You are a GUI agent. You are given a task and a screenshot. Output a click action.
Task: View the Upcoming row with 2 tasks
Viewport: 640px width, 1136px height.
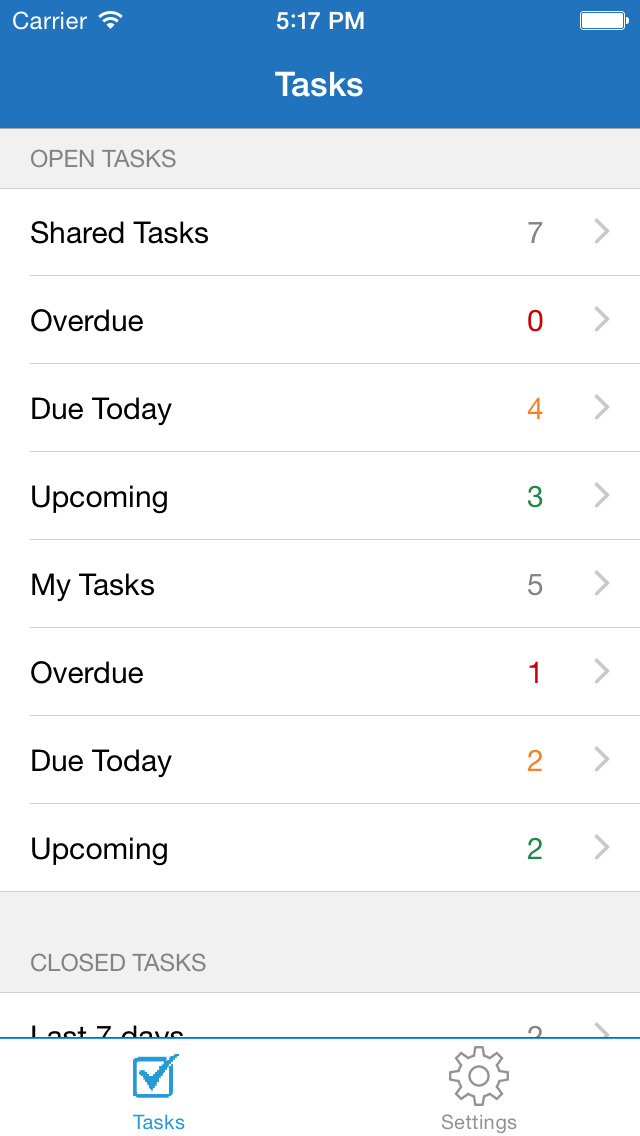pos(320,849)
